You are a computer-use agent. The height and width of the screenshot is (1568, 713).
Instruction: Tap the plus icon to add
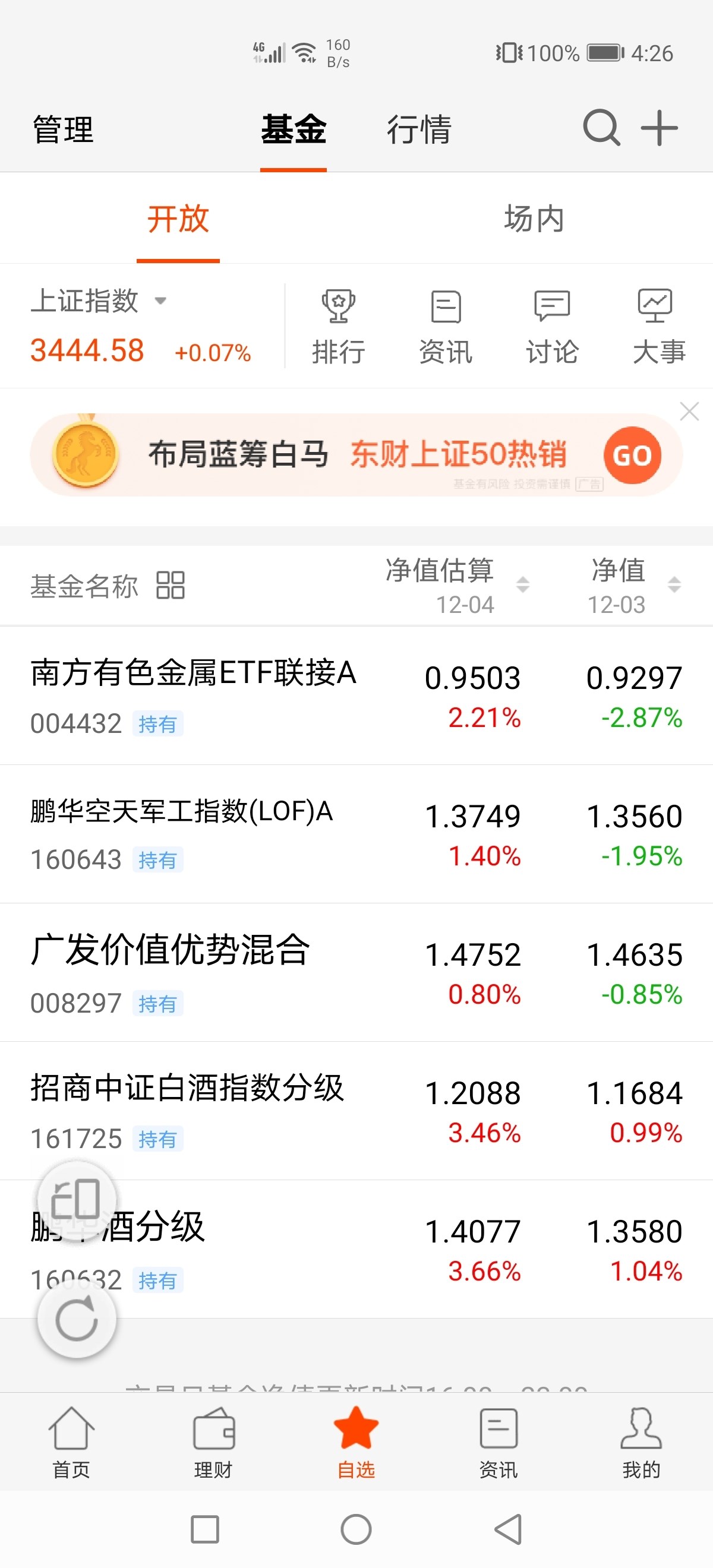[x=660, y=128]
